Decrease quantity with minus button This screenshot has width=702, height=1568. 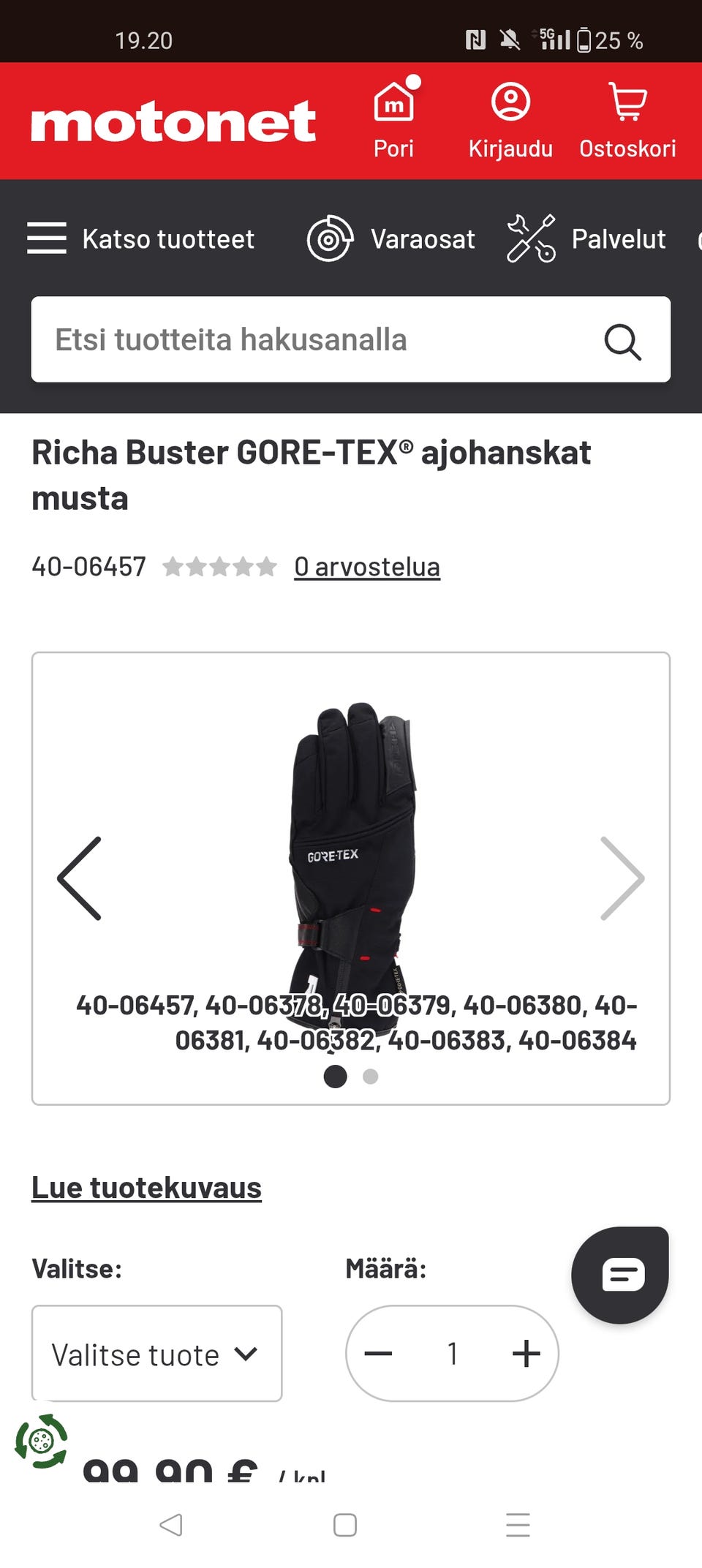pyautogui.click(x=379, y=1354)
